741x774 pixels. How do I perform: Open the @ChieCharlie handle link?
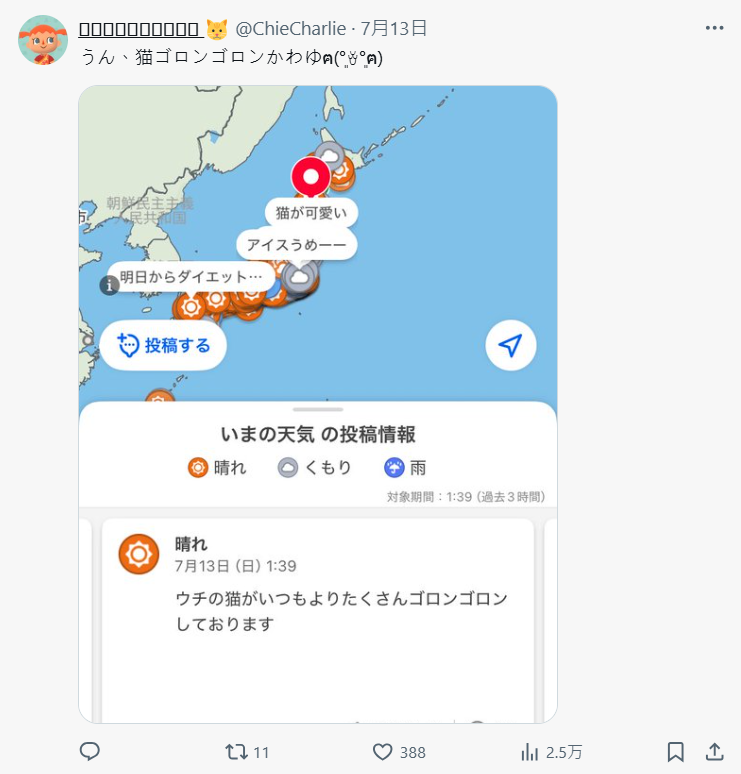291,29
